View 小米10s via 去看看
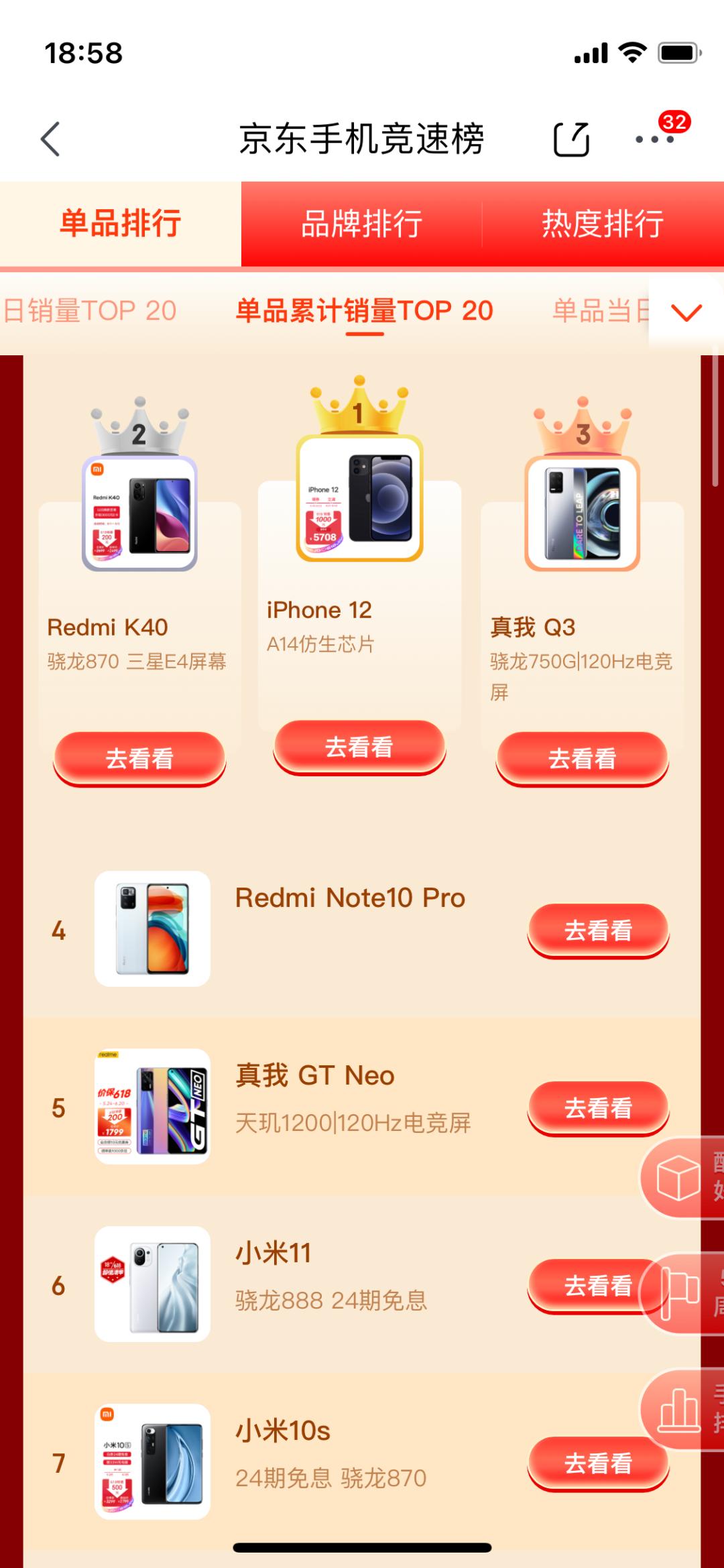724x1568 pixels. 598,1463
